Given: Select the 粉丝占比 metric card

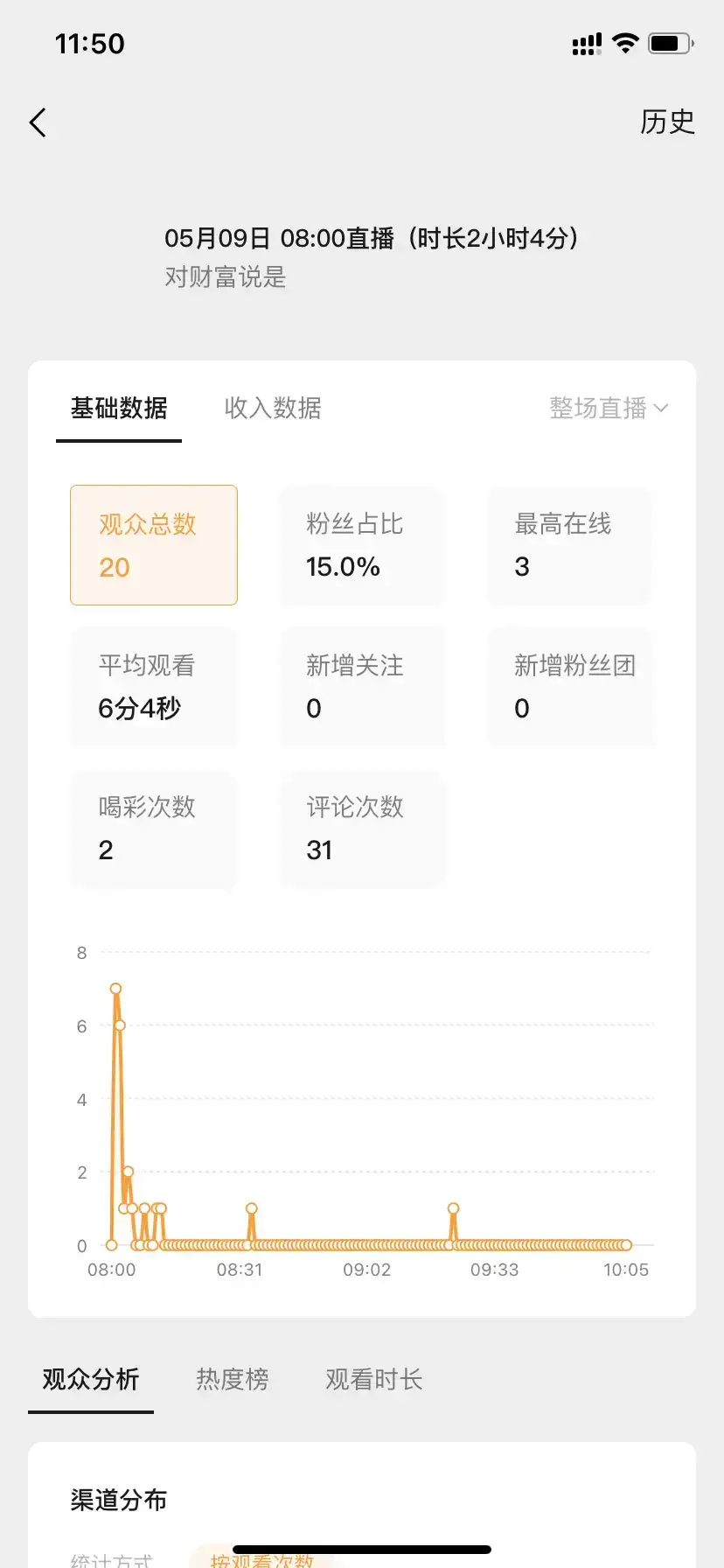Looking at the screenshot, I should tap(362, 545).
